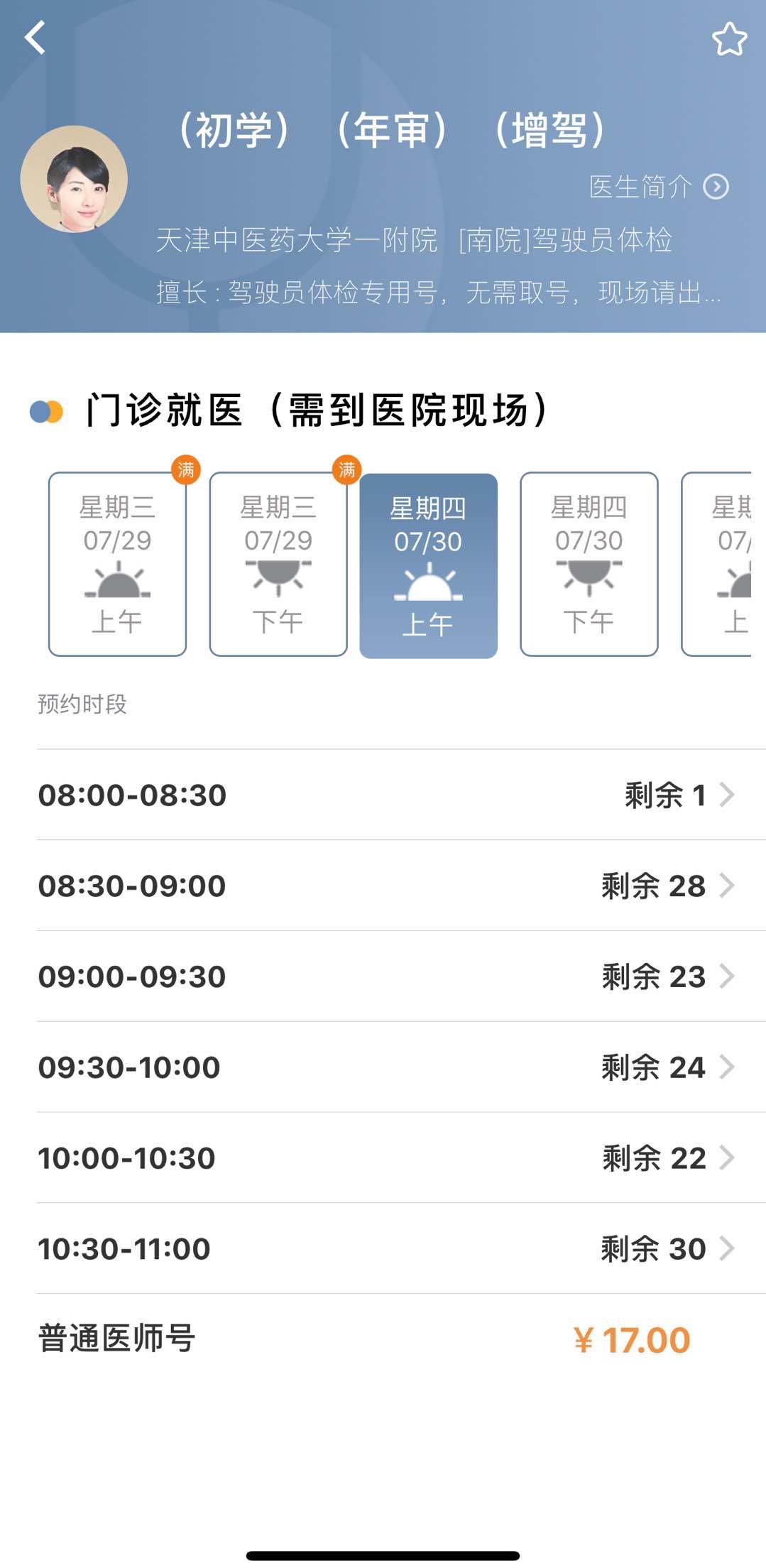The image size is (766, 1568).
Task: Favorite this doctor with the star icon
Action: [x=729, y=39]
